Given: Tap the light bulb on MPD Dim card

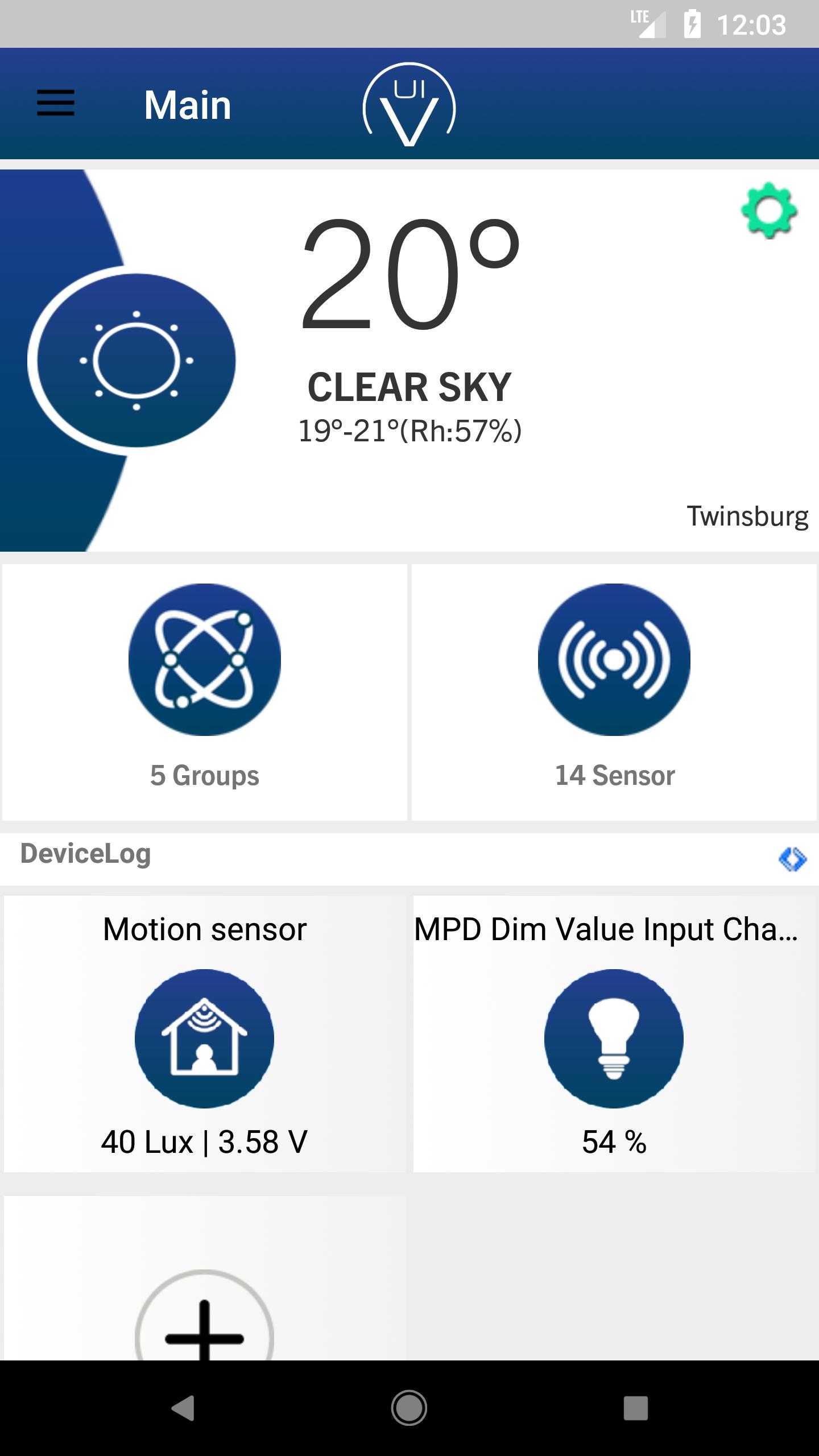Looking at the screenshot, I should tap(613, 1039).
